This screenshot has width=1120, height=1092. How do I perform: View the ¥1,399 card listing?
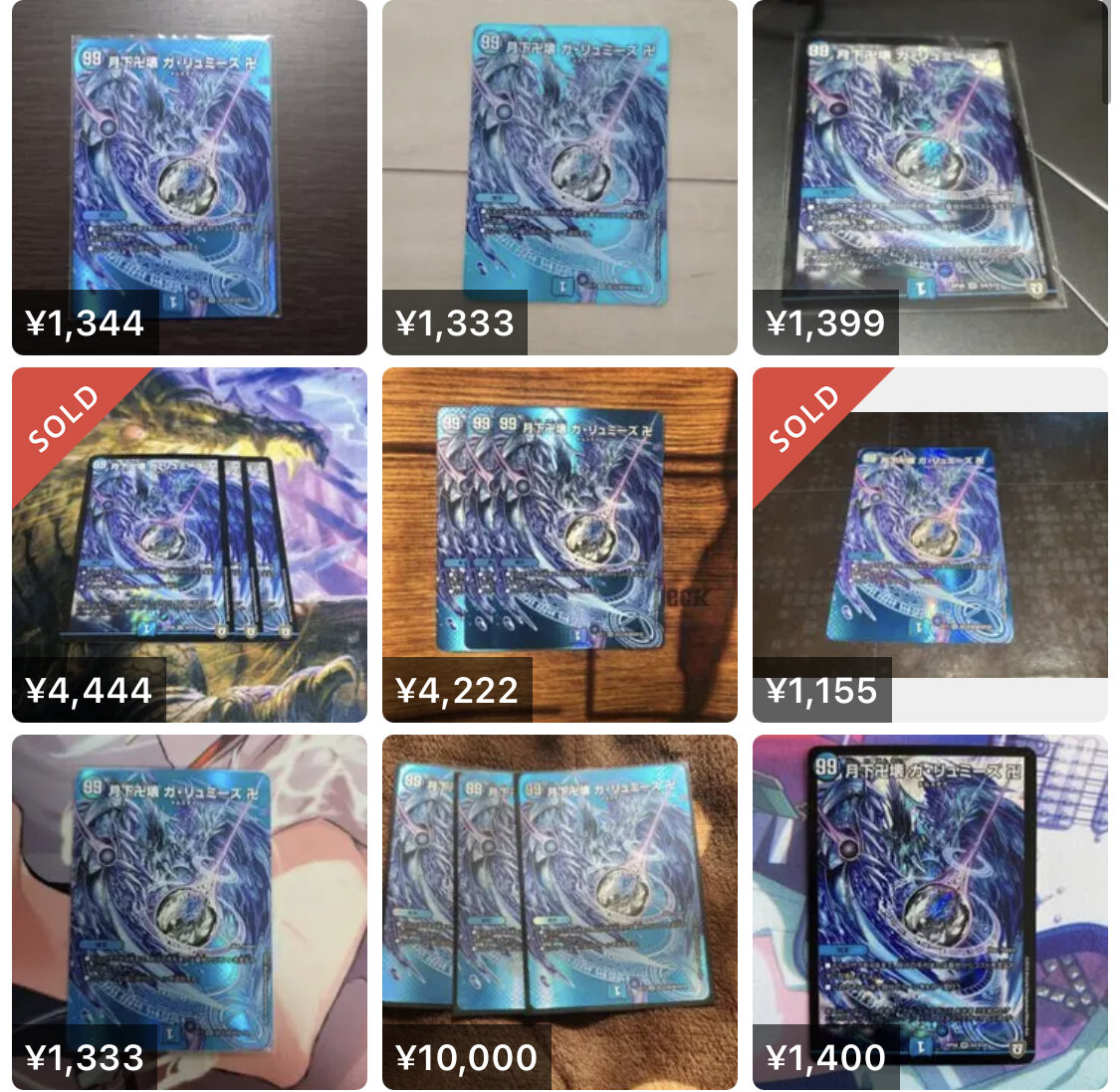point(930,177)
